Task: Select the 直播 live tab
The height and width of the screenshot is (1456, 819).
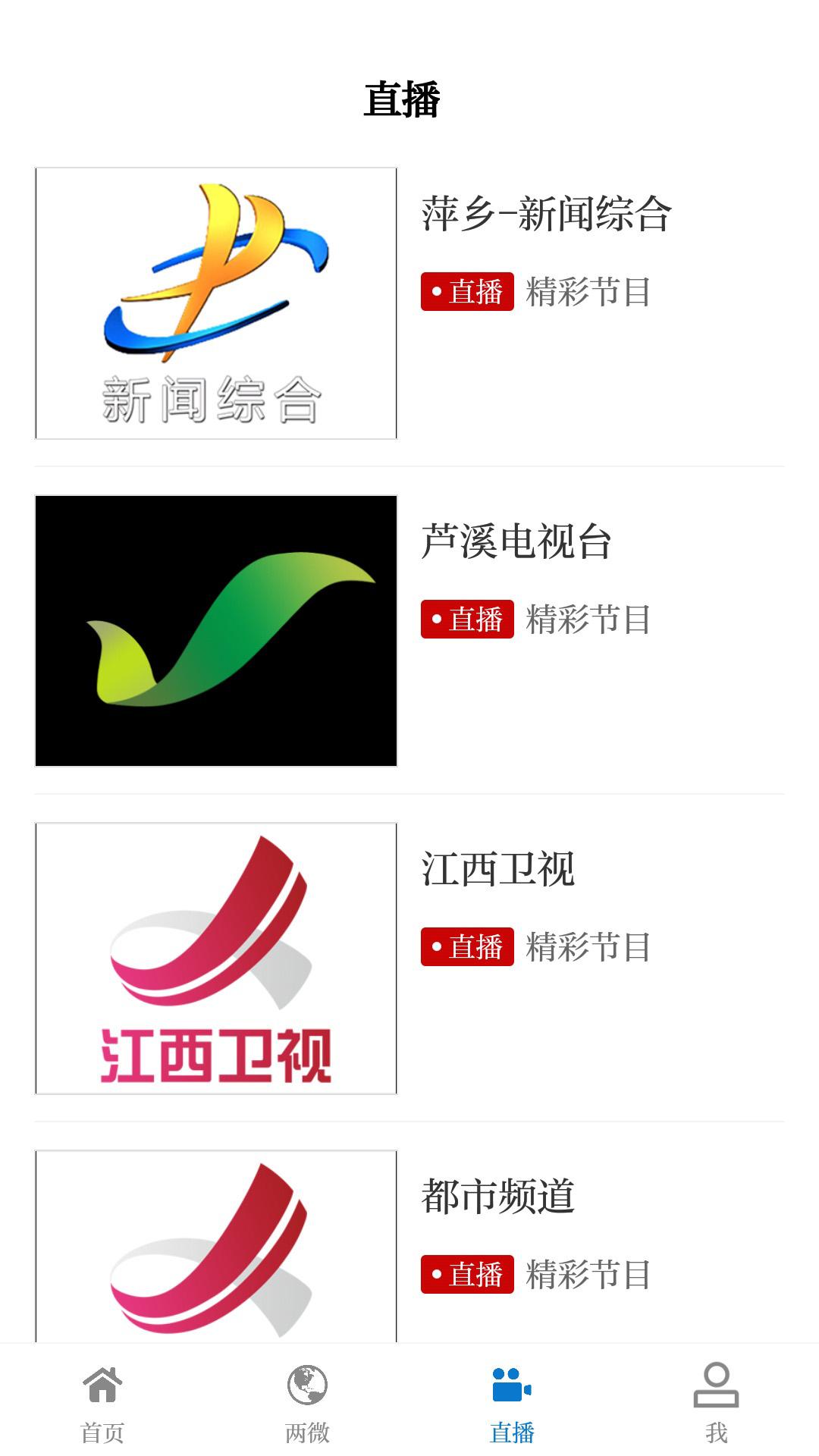Action: click(x=512, y=1401)
